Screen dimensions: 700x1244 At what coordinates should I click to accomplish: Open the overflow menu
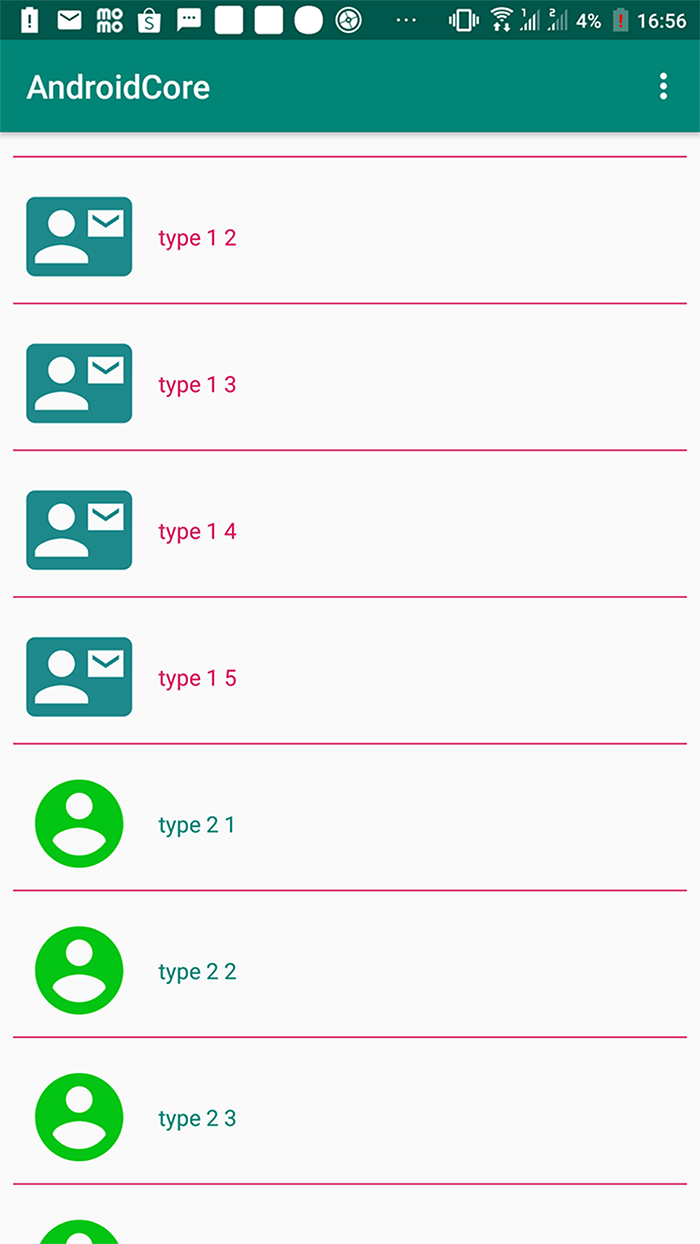[663, 87]
